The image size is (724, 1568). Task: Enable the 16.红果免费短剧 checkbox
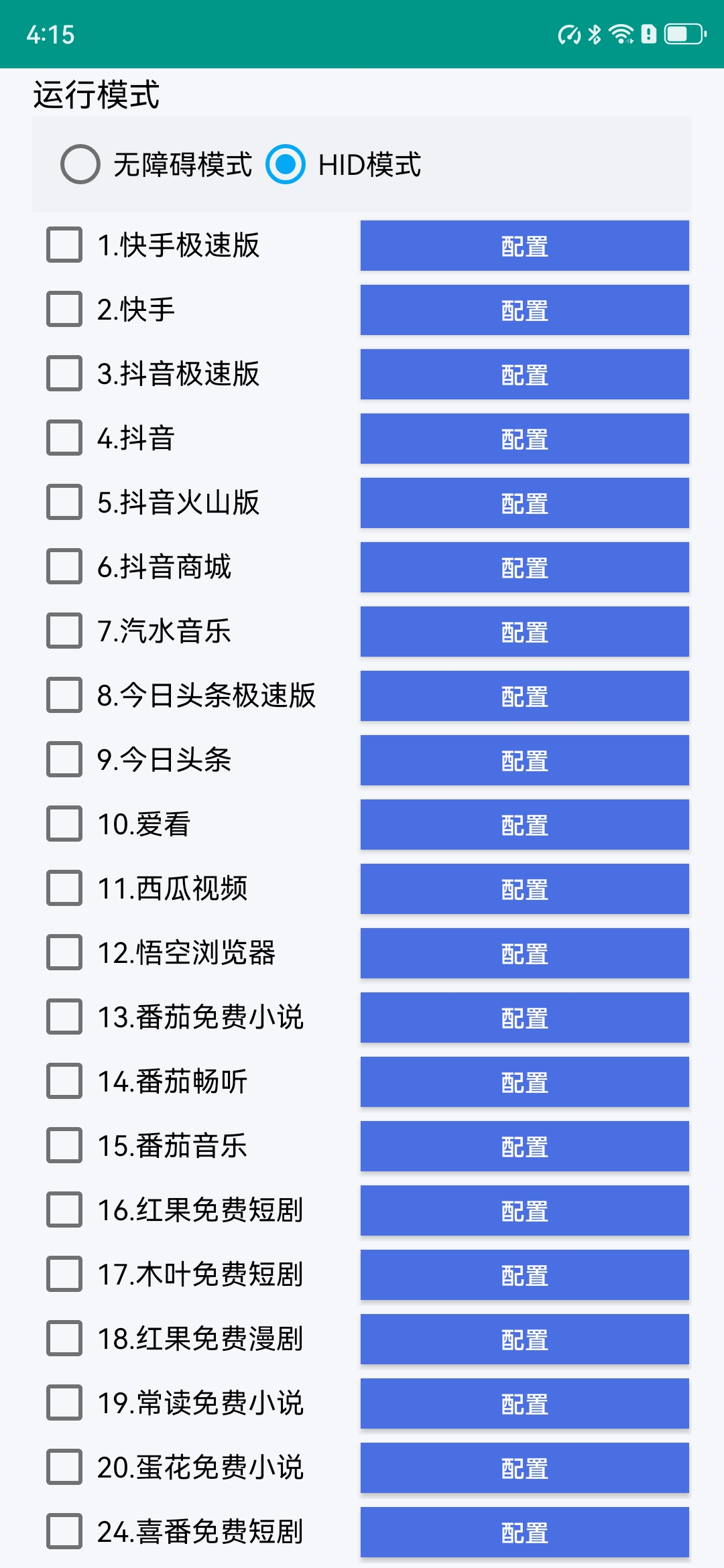(64, 1210)
